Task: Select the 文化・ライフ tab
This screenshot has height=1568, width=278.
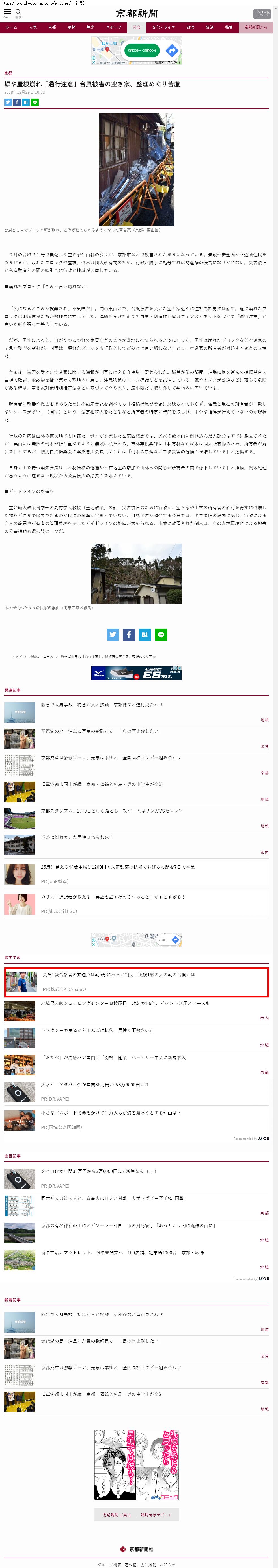Action: click(163, 27)
